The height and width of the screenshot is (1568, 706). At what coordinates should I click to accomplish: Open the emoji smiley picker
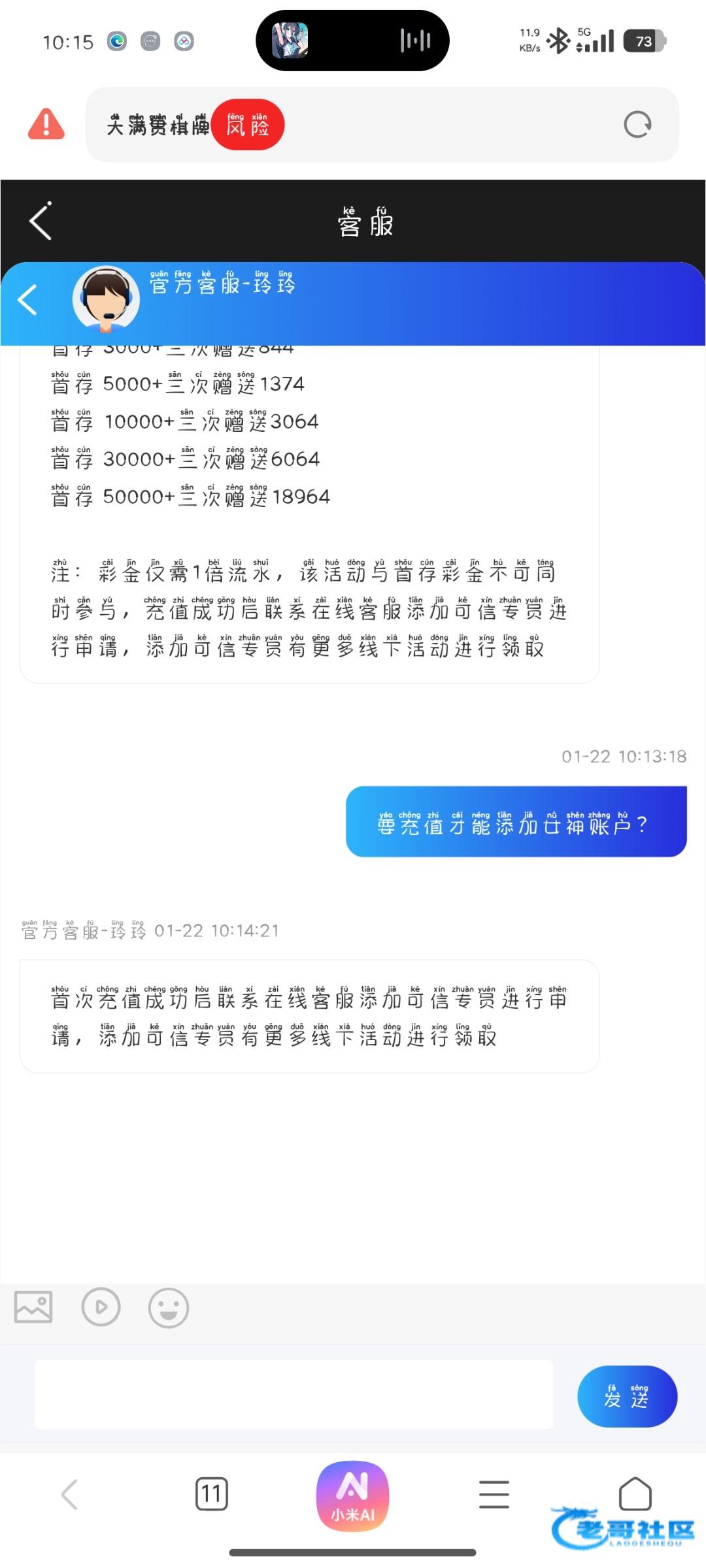[169, 1307]
